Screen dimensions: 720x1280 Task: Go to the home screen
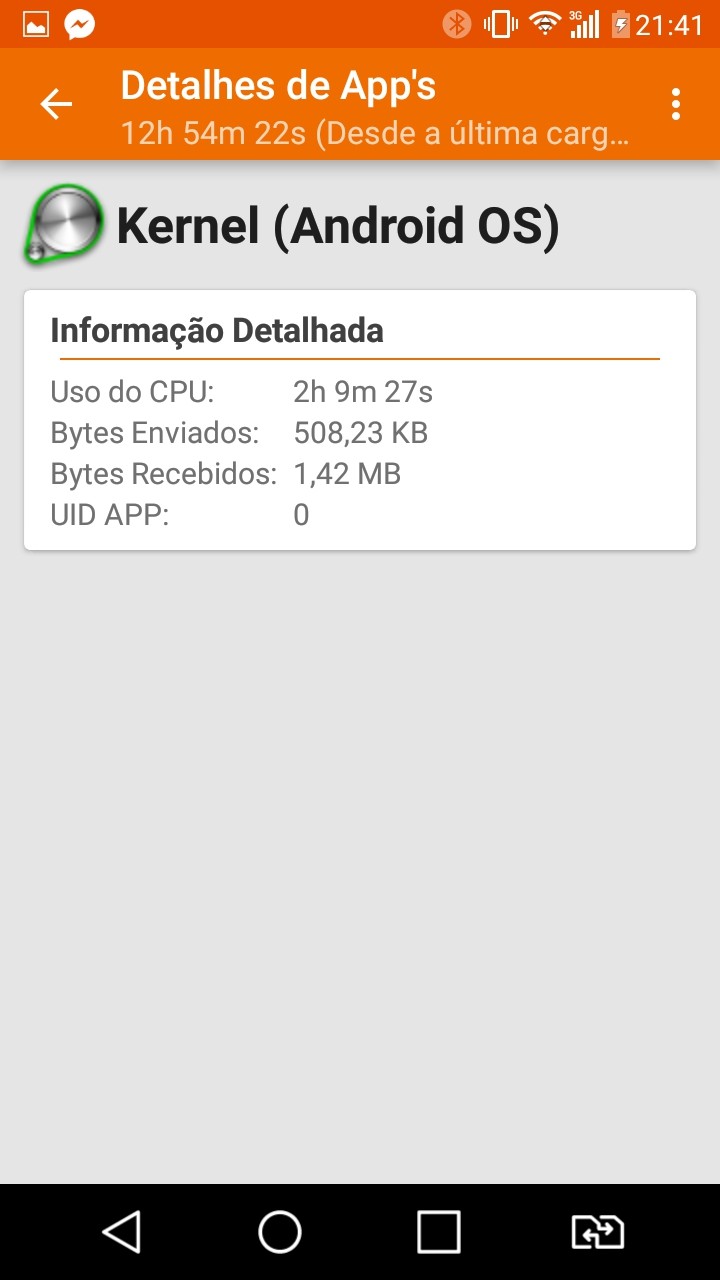(x=280, y=1232)
